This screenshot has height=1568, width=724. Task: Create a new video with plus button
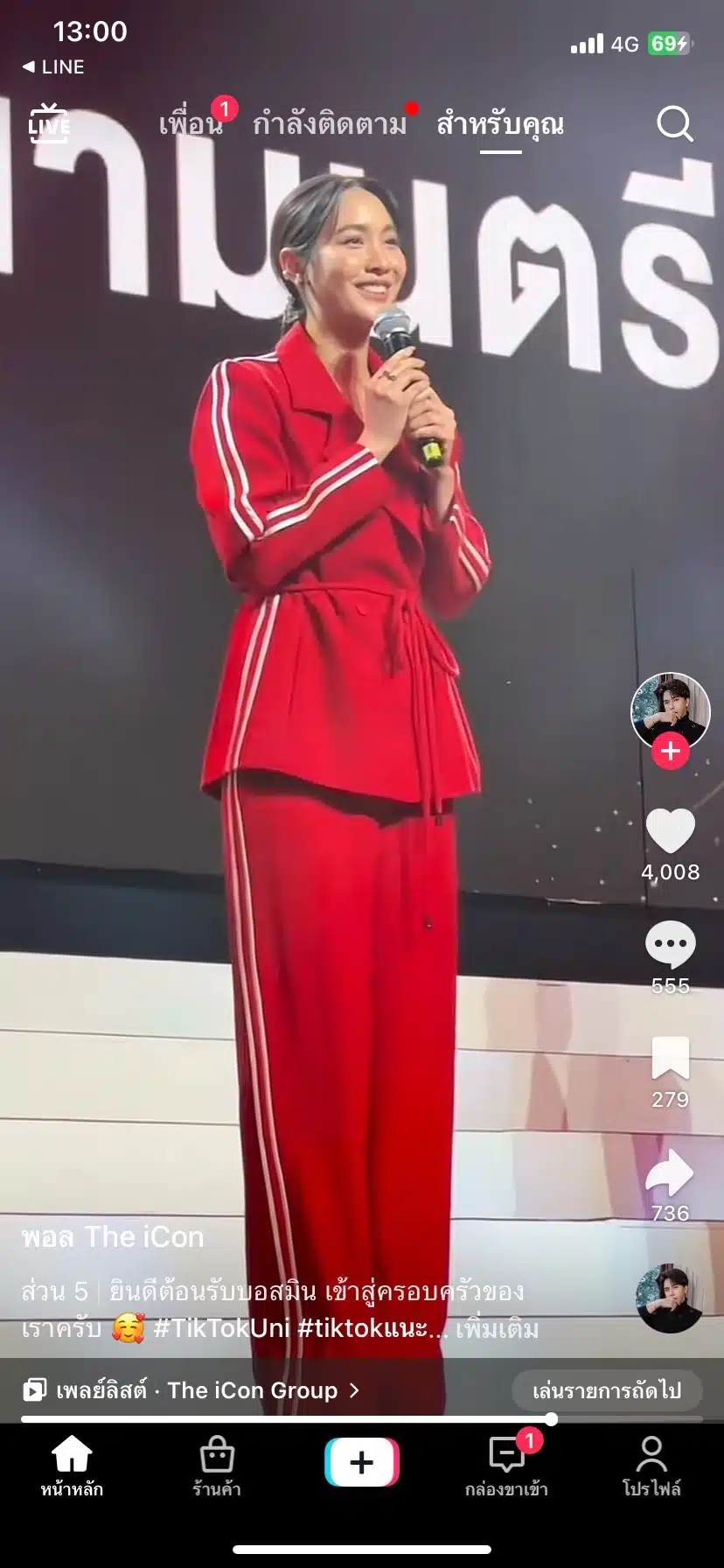362,1462
